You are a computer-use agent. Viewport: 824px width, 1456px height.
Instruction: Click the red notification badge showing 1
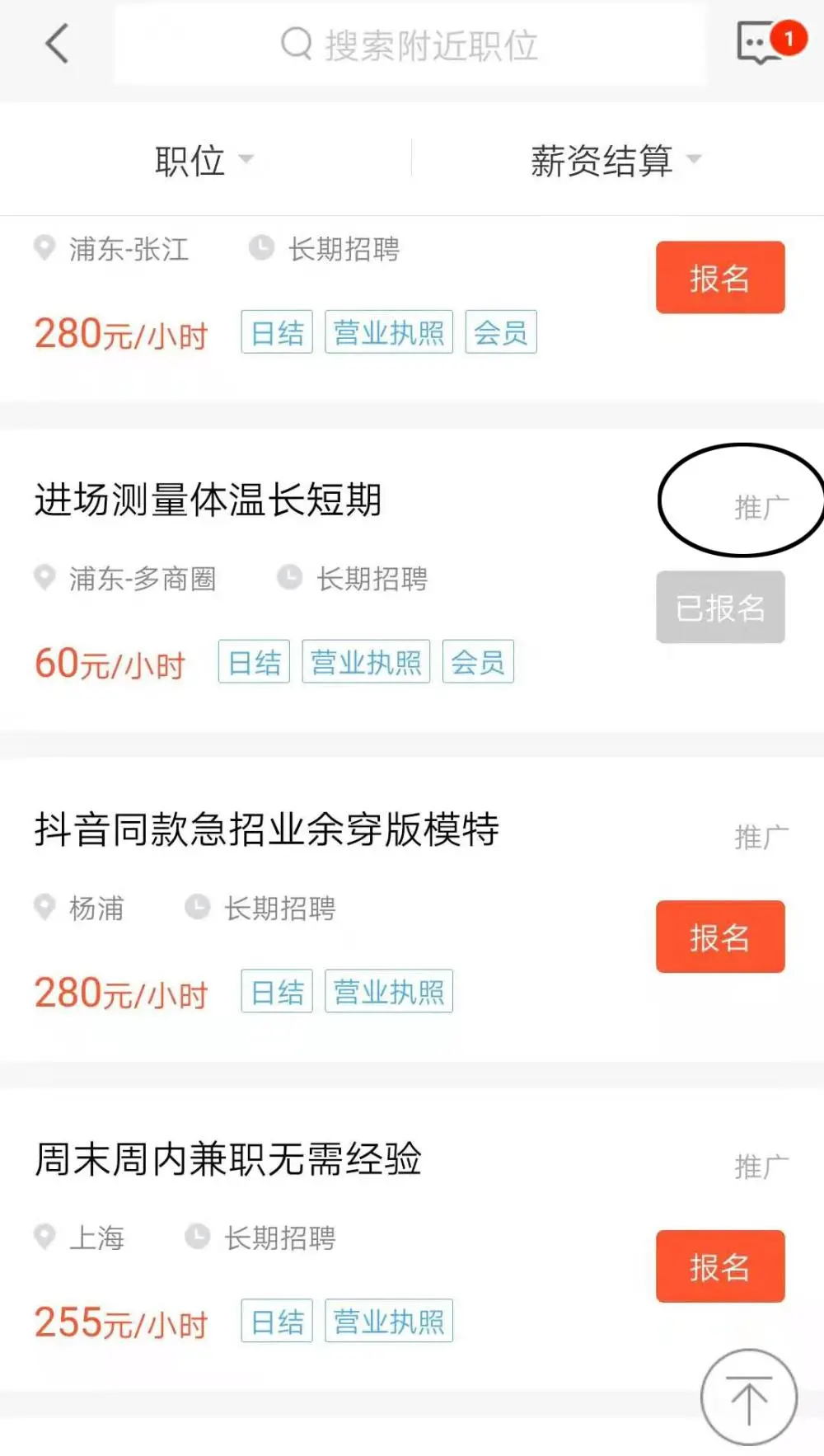(789, 36)
